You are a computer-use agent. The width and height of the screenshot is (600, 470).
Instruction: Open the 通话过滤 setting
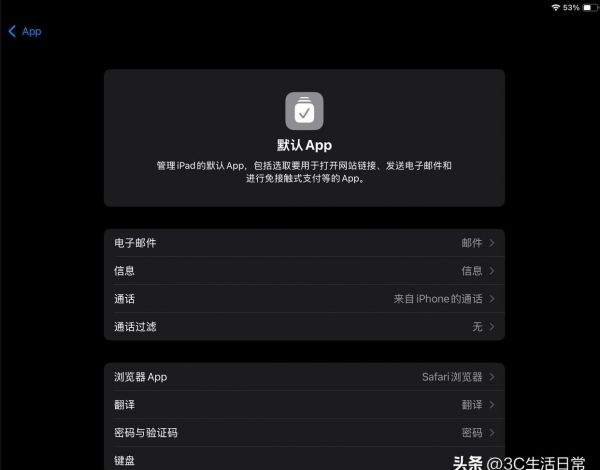pyautogui.click(x=304, y=326)
